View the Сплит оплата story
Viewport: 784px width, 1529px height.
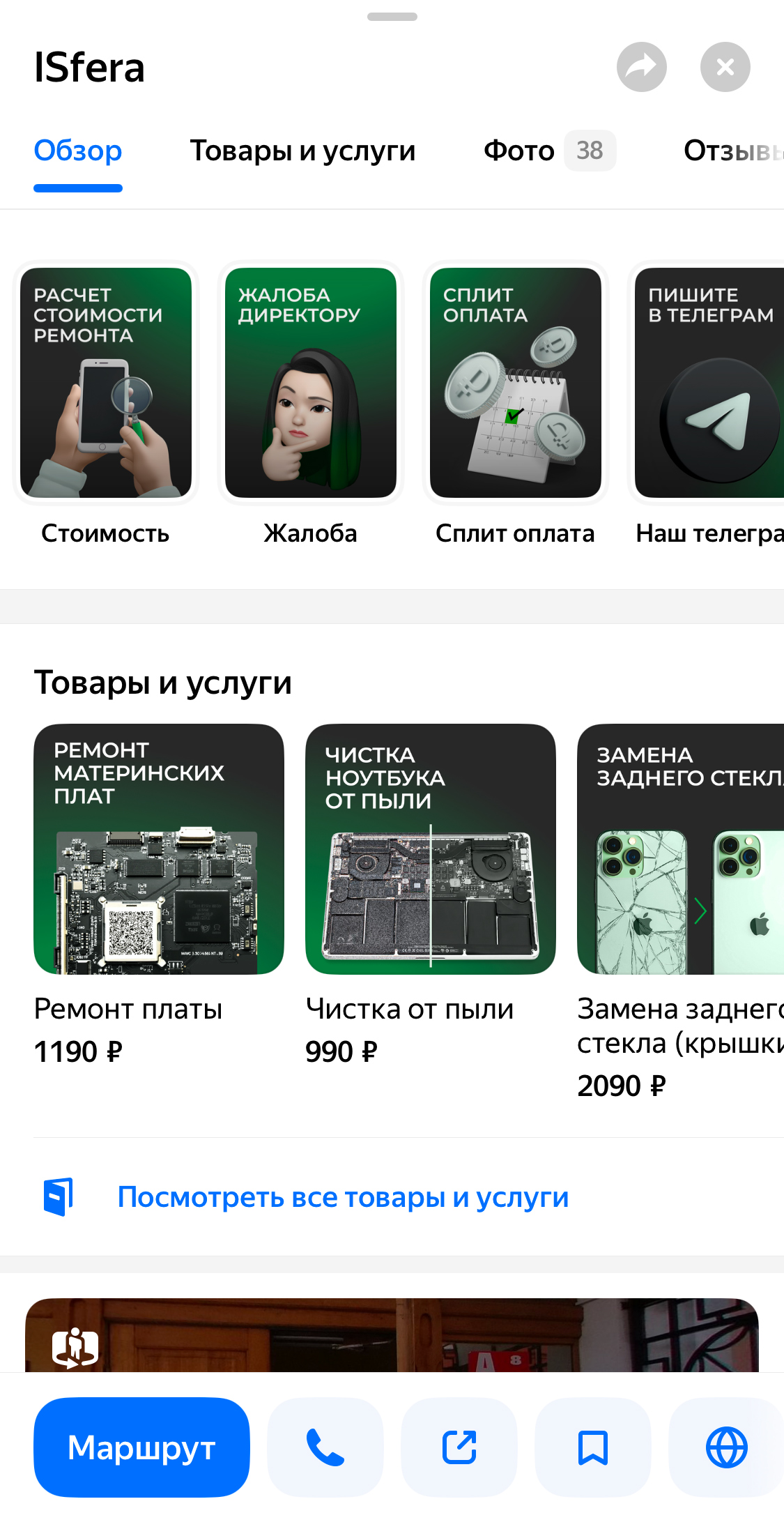516,383
